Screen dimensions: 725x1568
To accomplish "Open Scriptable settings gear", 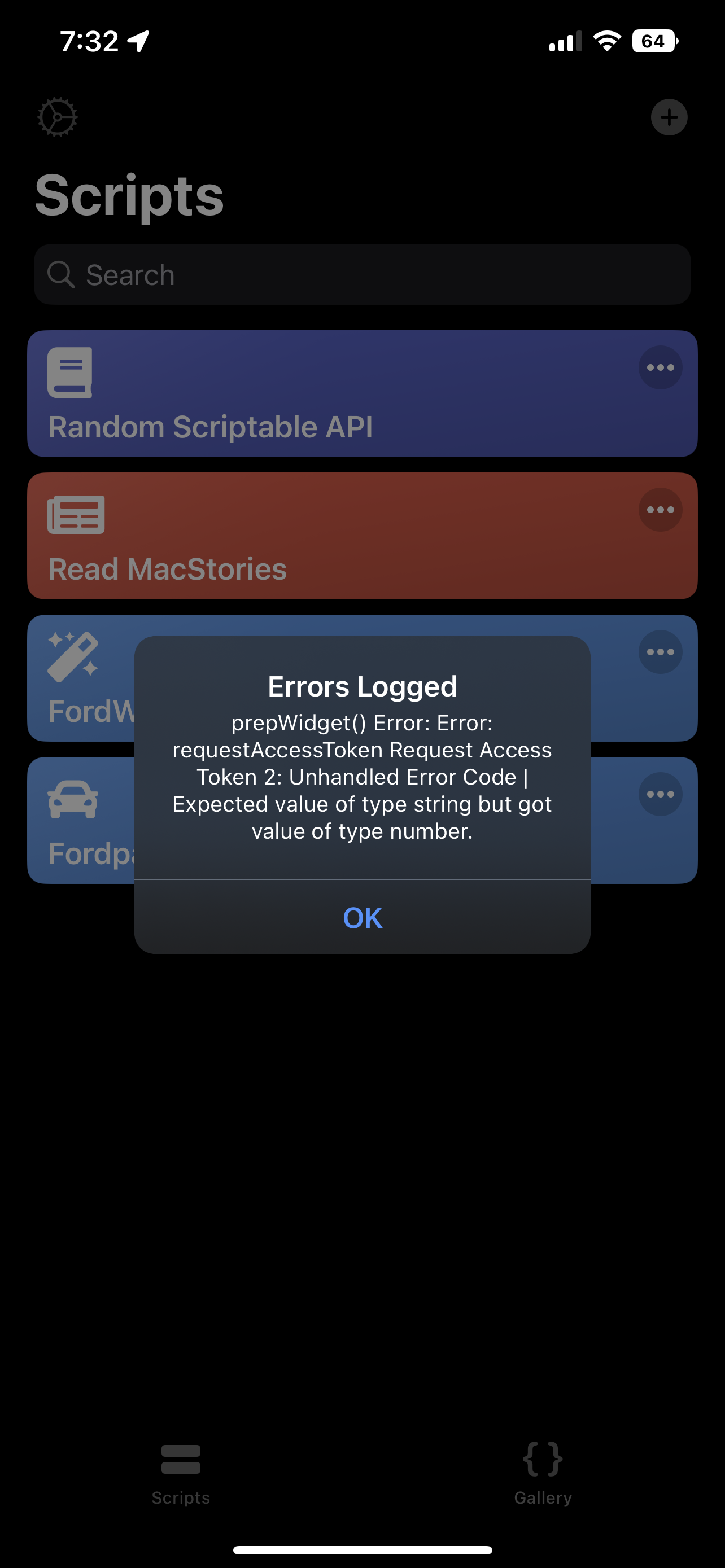I will click(x=57, y=117).
